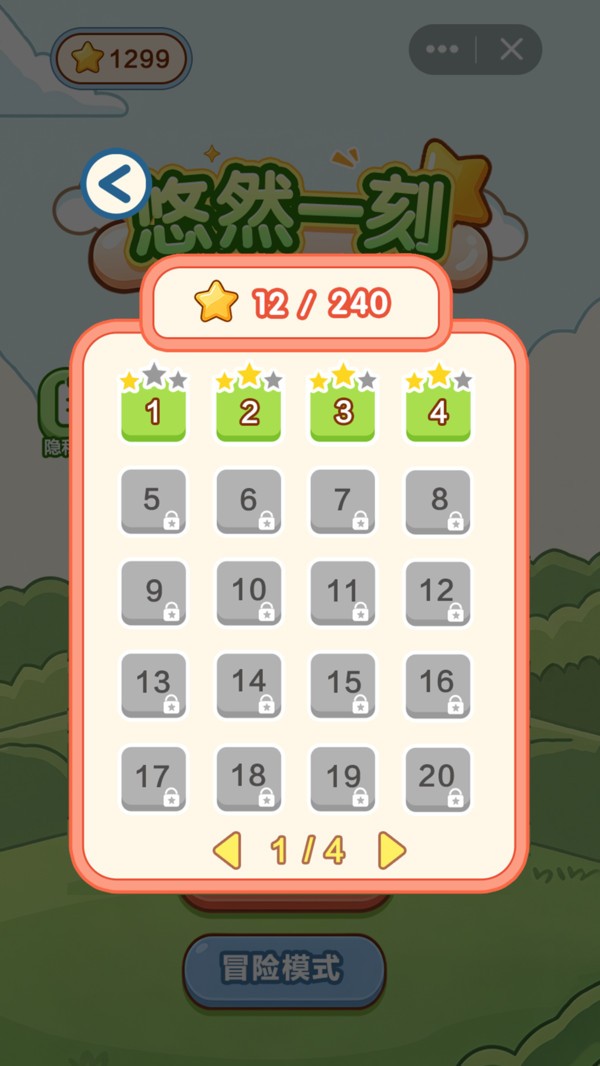
Task: Tap locked level 10
Action: click(x=249, y=593)
